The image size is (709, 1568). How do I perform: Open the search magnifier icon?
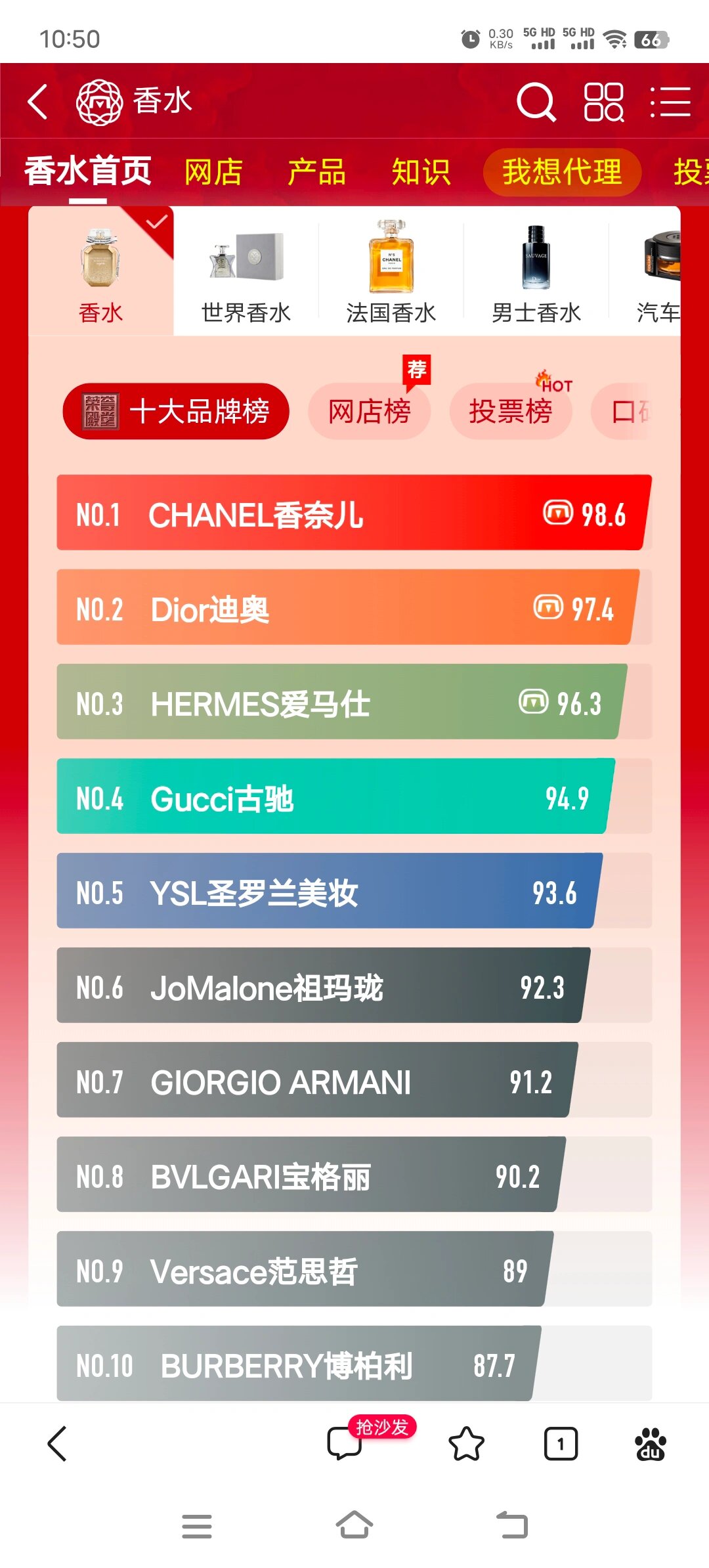pyautogui.click(x=536, y=102)
